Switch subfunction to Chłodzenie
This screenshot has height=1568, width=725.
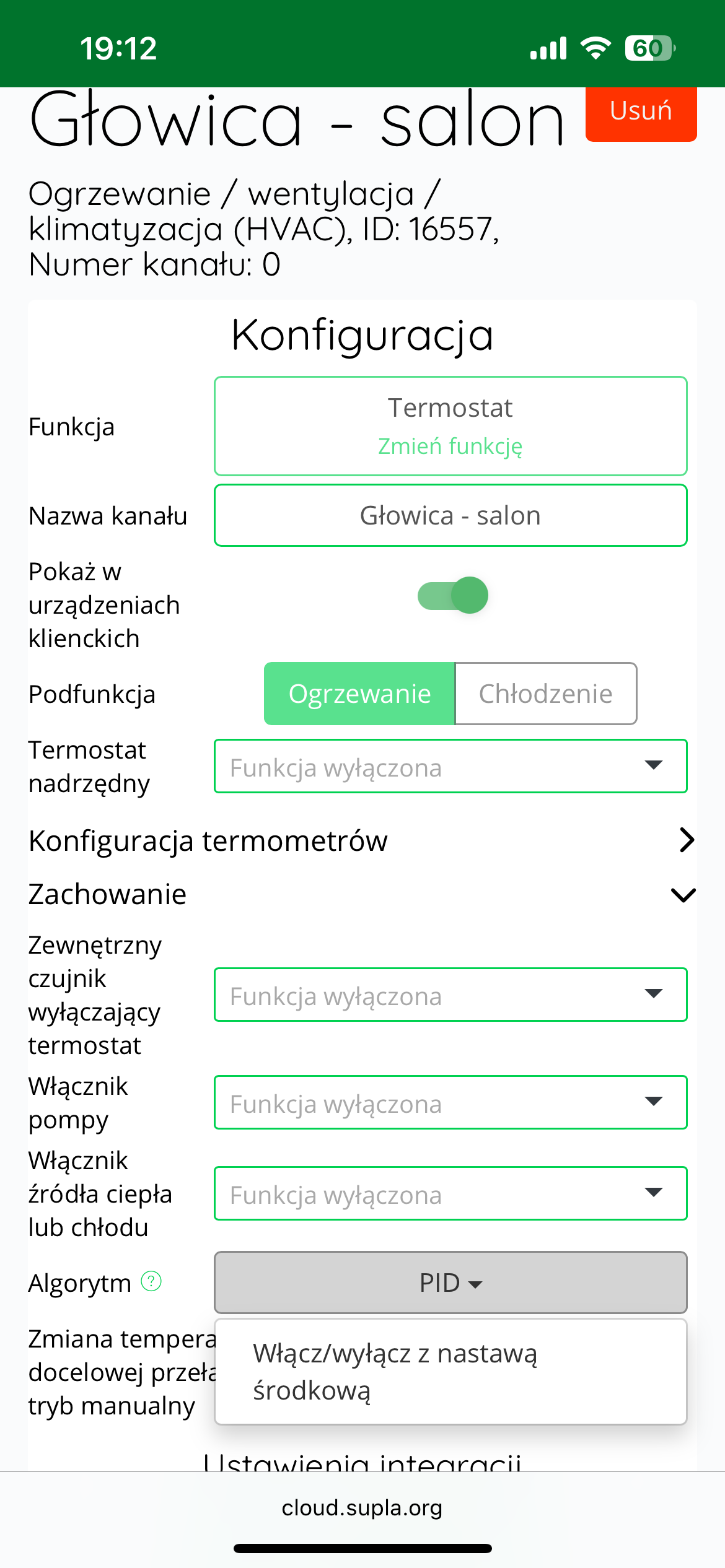[545, 694]
